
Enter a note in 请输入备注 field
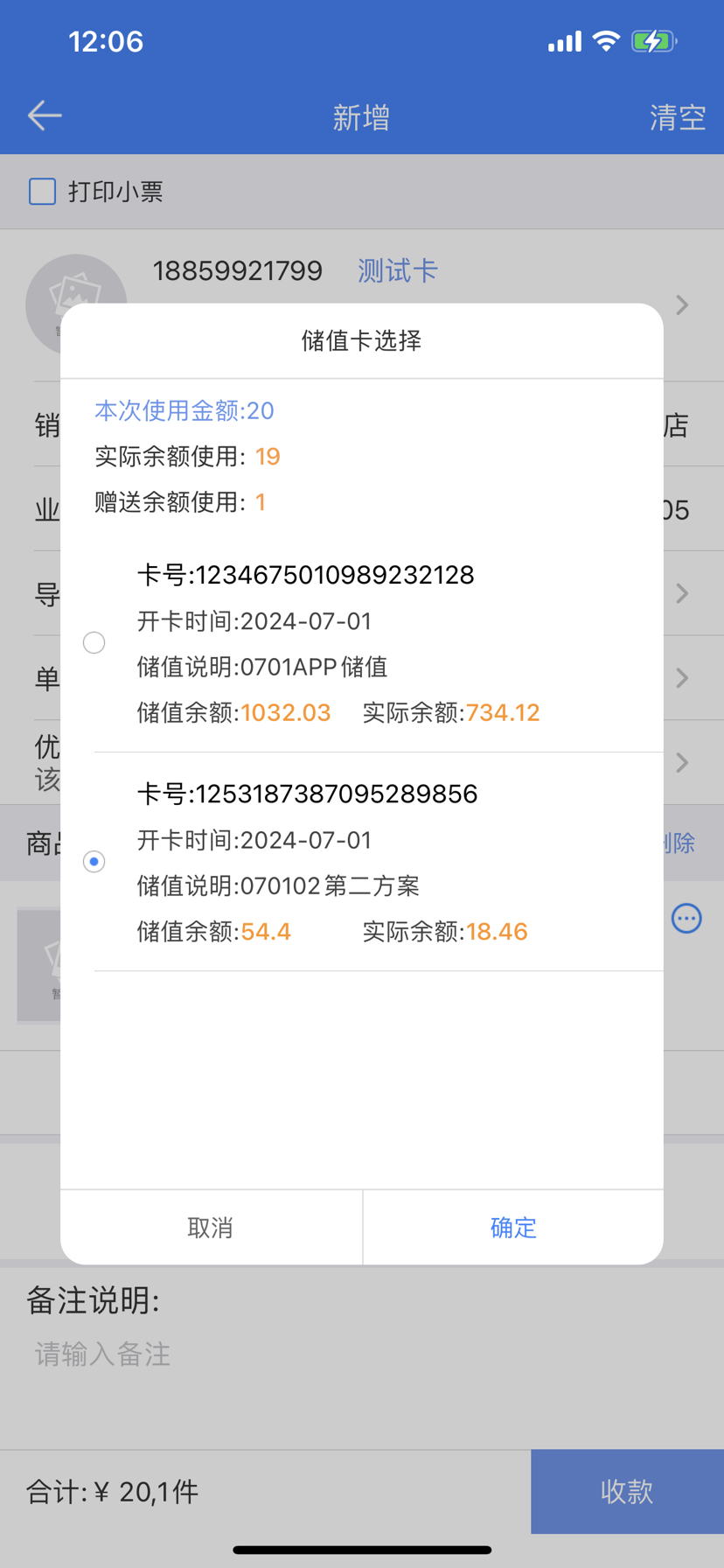262,1354
